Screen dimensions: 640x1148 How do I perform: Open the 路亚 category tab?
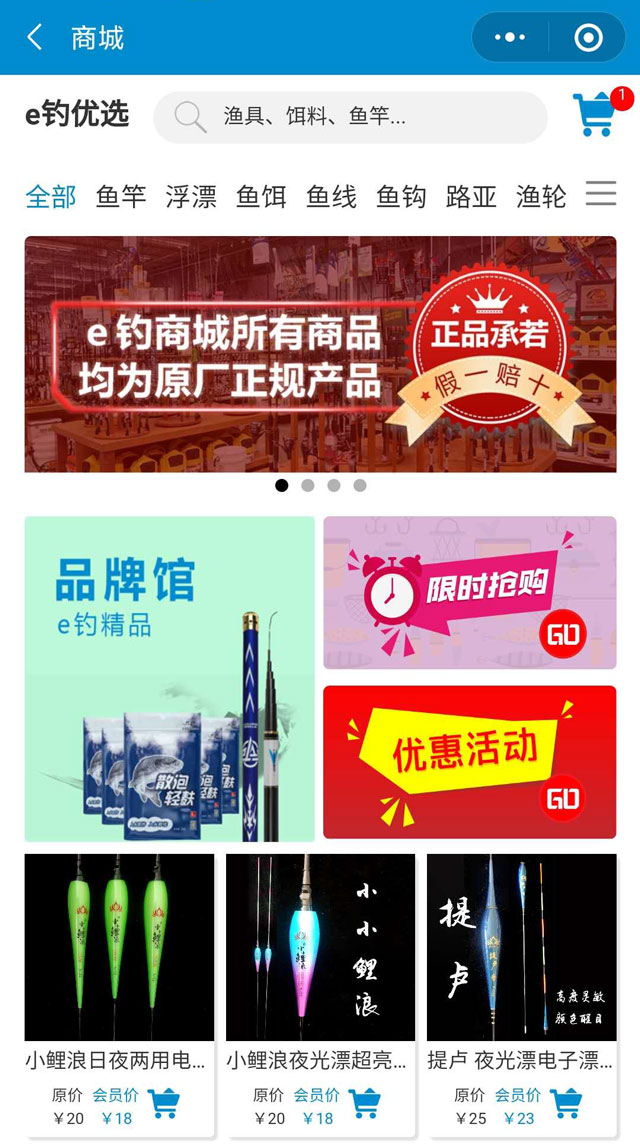coord(472,196)
